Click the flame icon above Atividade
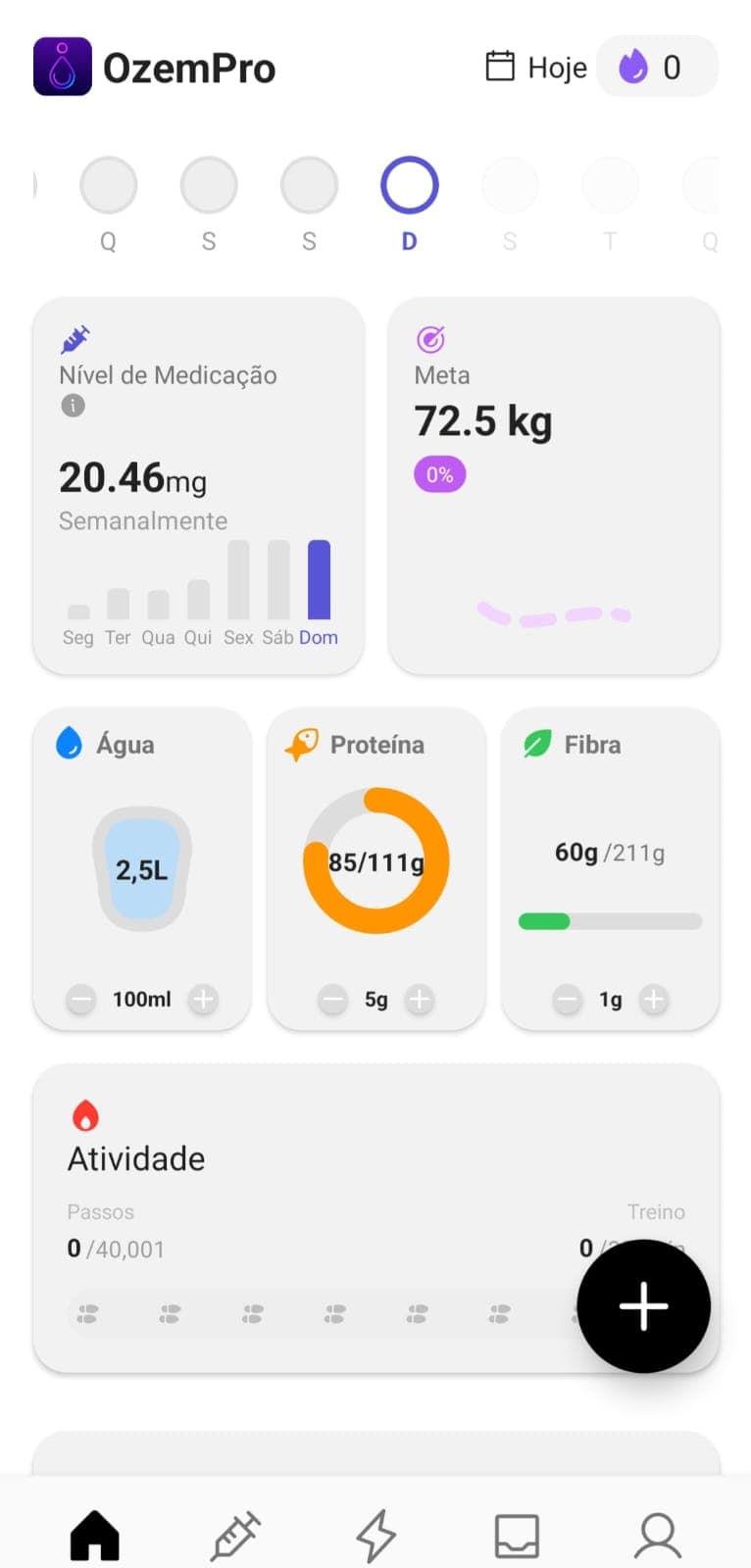Image resolution: width=751 pixels, height=1568 pixels. [86, 1114]
